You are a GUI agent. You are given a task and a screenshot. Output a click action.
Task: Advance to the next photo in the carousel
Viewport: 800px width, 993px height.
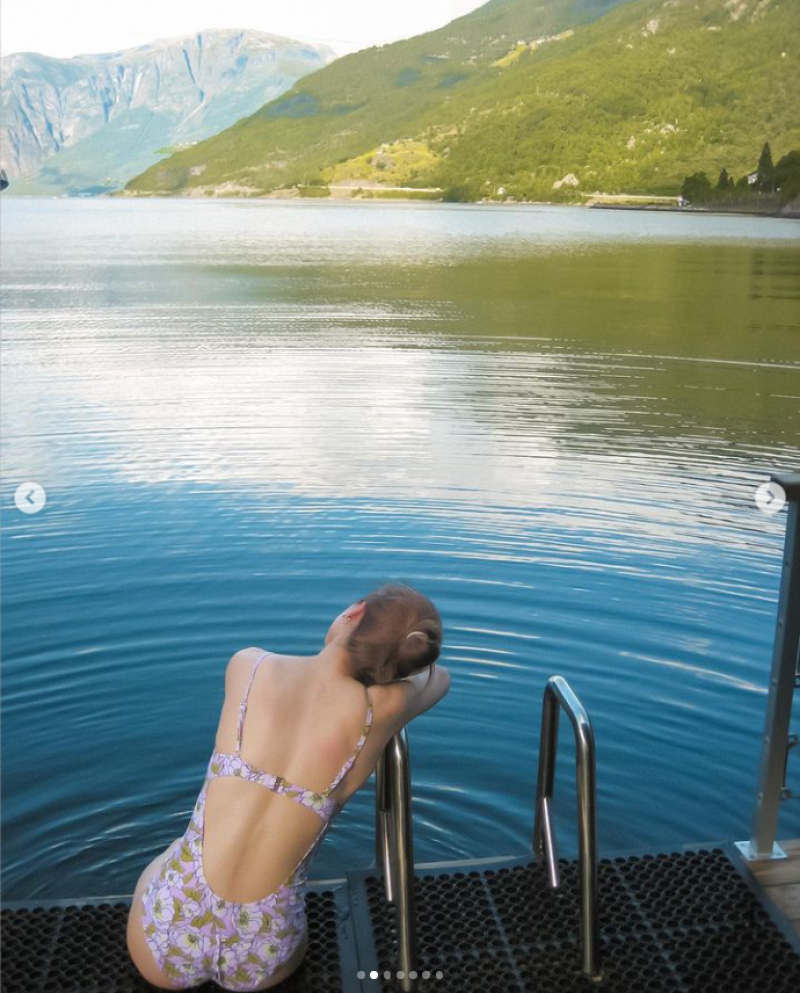[x=770, y=497]
